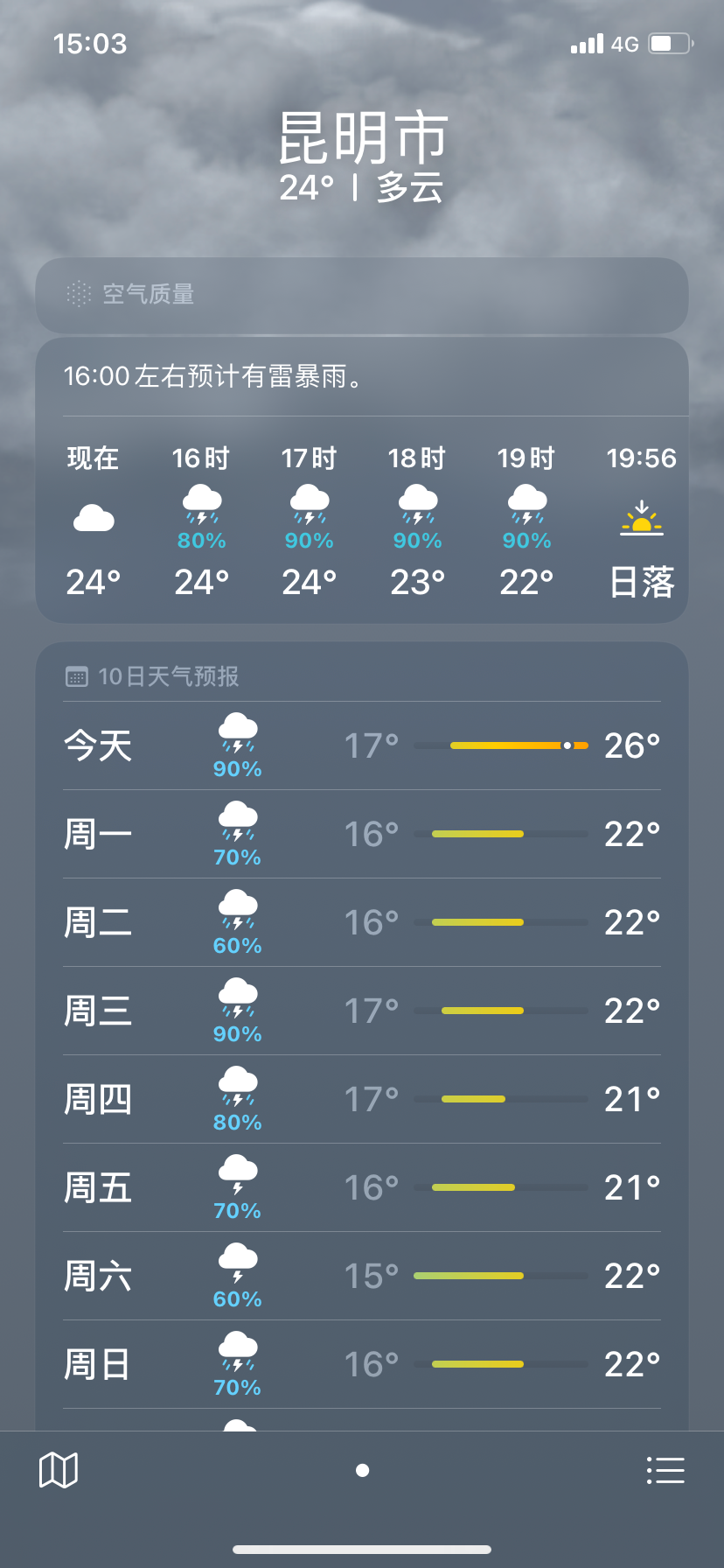Select the 今天 forecast row
Image resolution: width=724 pixels, height=1568 pixels.
tap(362, 745)
